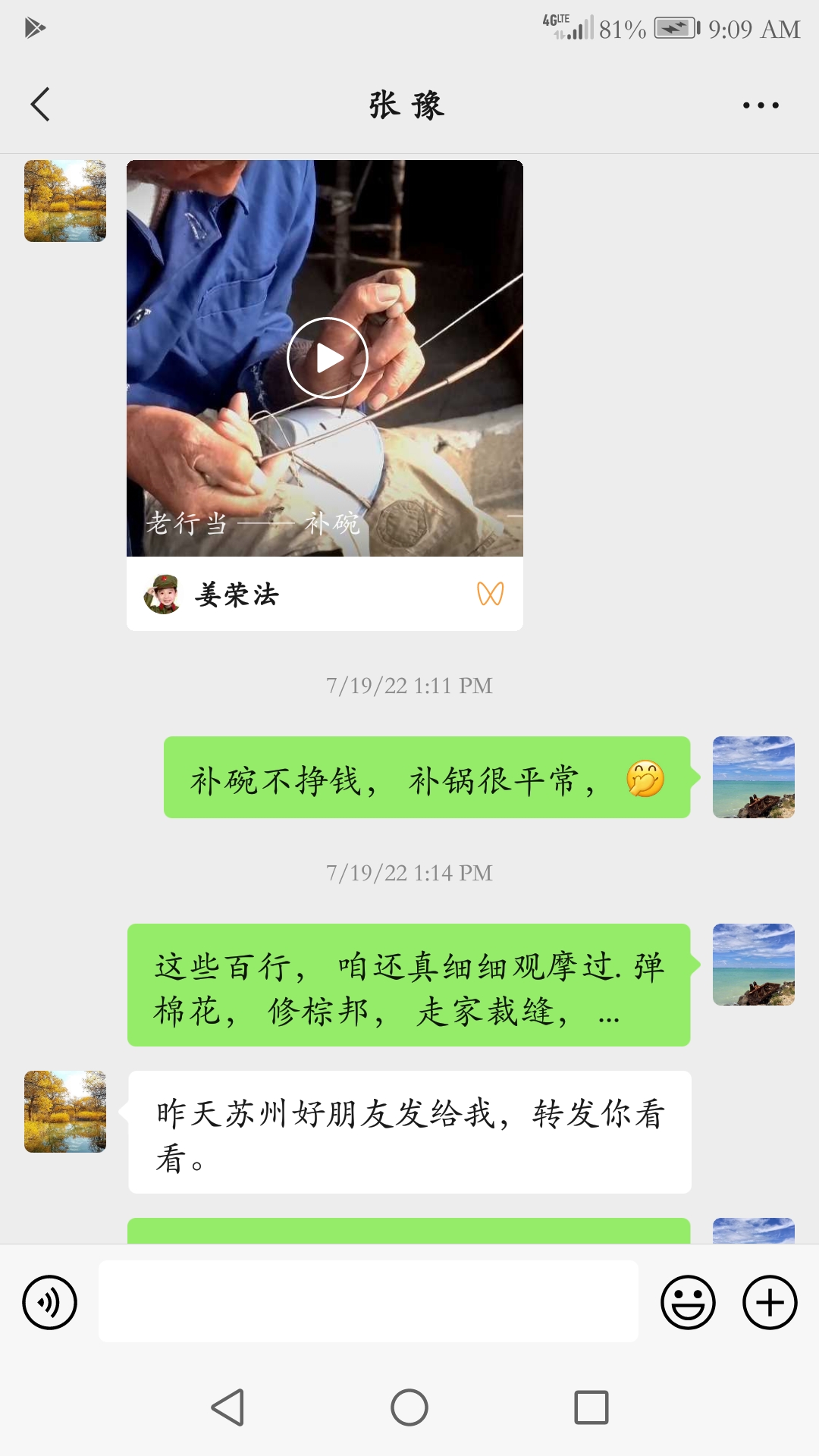Image resolution: width=819 pixels, height=1456 pixels.
Task: Open the message 这些百行咱还真细细观摩过
Action: pos(409,985)
